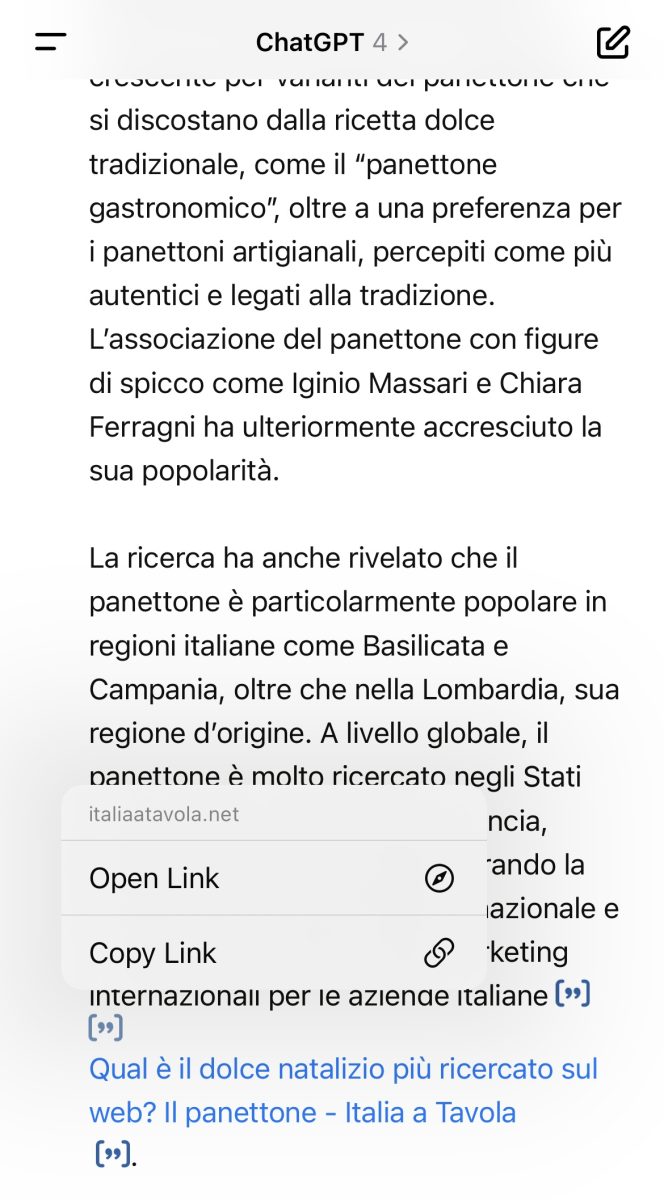This screenshot has width=664, height=1200.
Task: Open the sidebar menu
Action: coord(50,42)
